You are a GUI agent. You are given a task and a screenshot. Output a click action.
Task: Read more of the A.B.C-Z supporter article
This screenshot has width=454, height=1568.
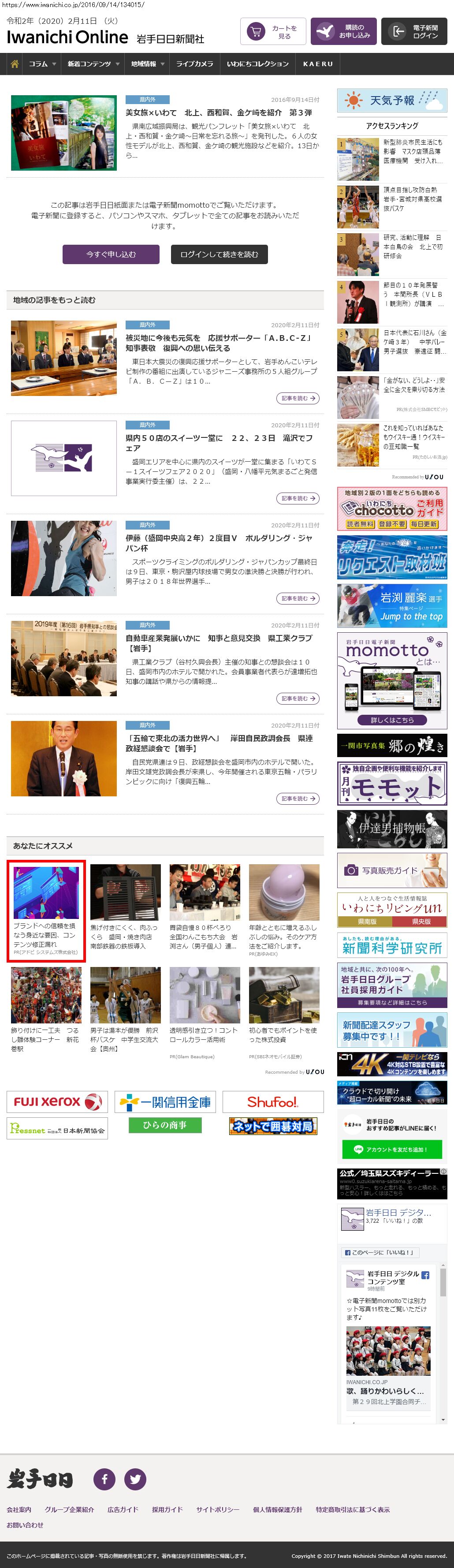(298, 398)
